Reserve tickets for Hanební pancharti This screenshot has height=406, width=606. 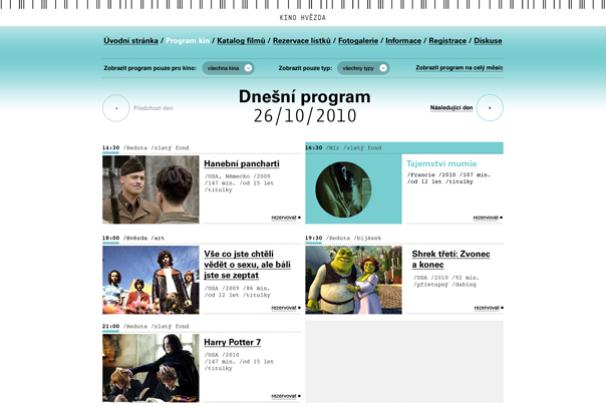tap(285, 217)
